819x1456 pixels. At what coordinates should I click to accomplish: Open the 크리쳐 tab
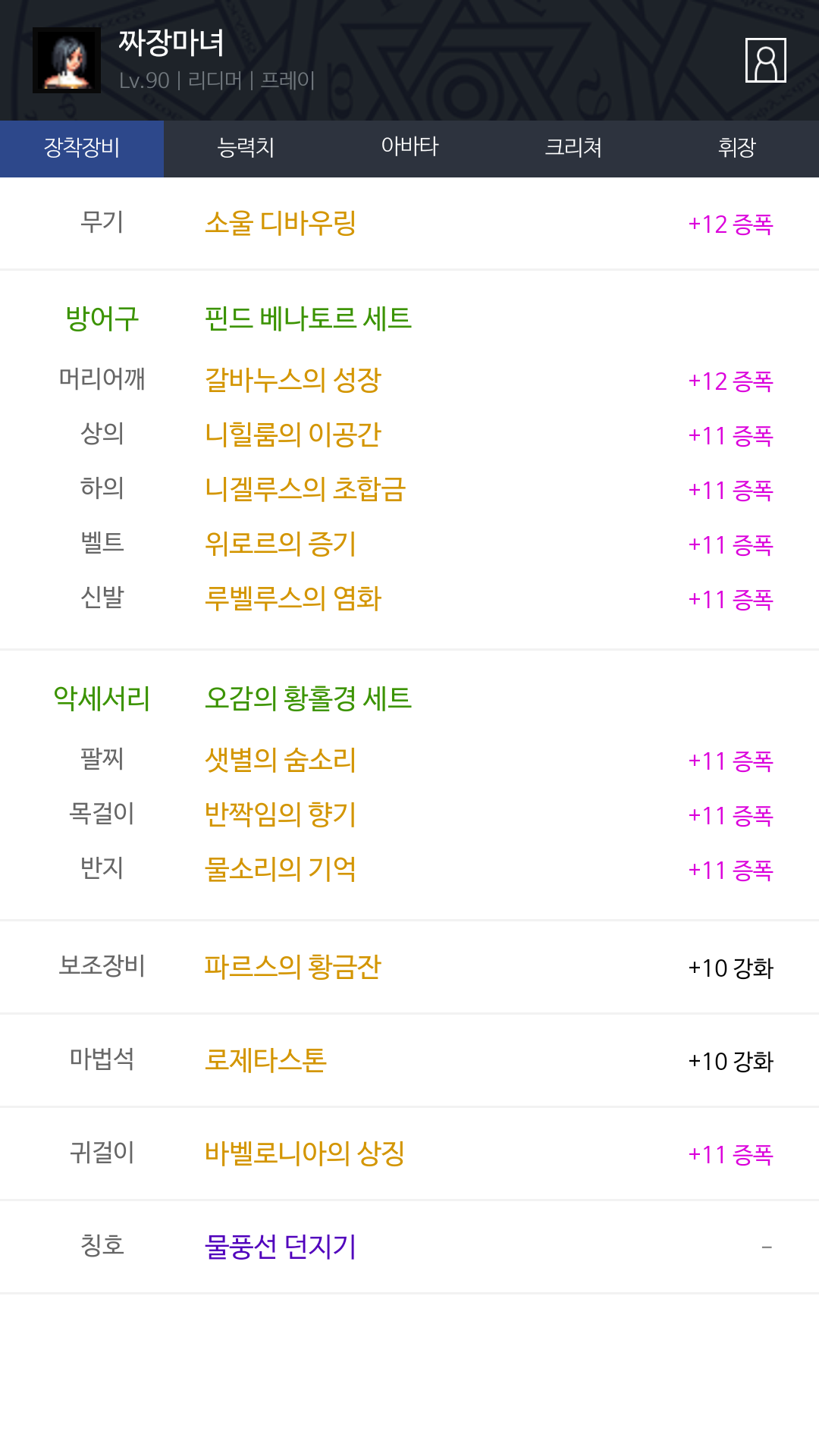coord(573,148)
